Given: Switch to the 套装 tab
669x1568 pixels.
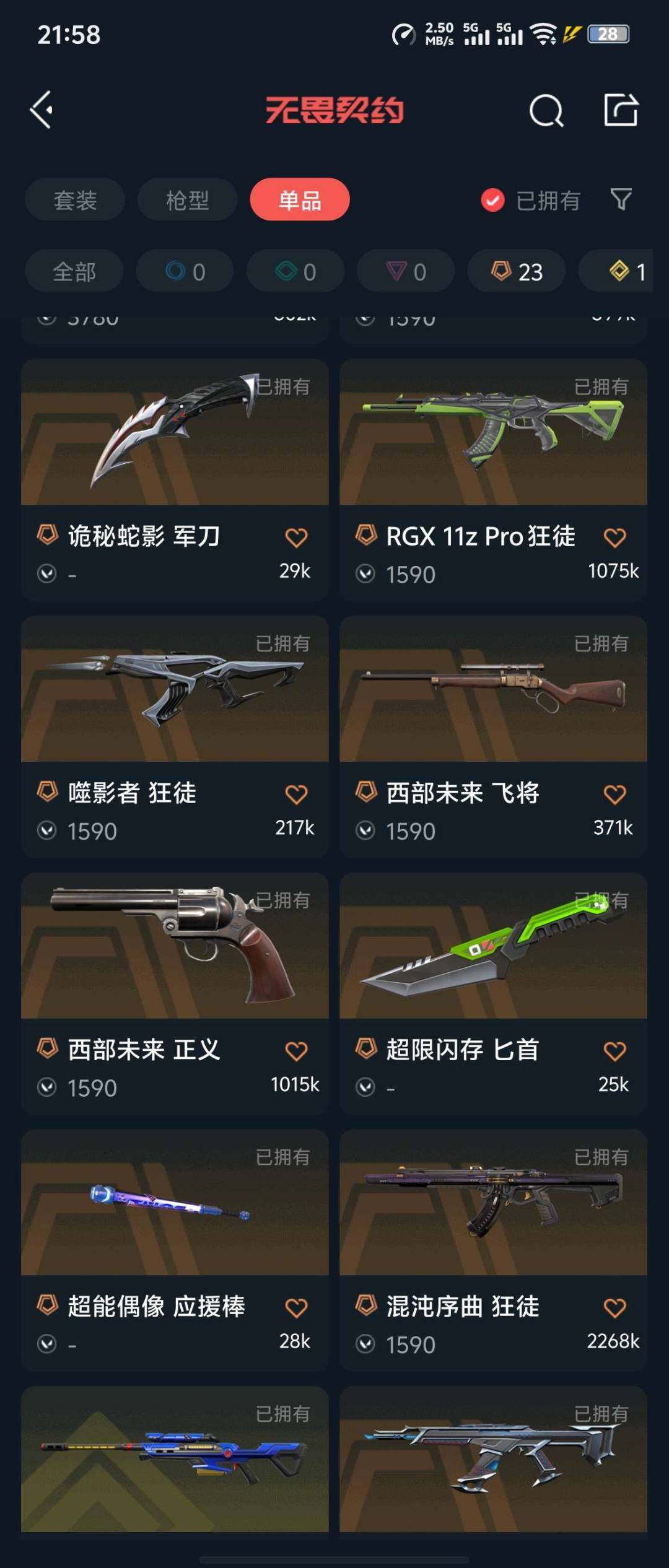Looking at the screenshot, I should [74, 199].
